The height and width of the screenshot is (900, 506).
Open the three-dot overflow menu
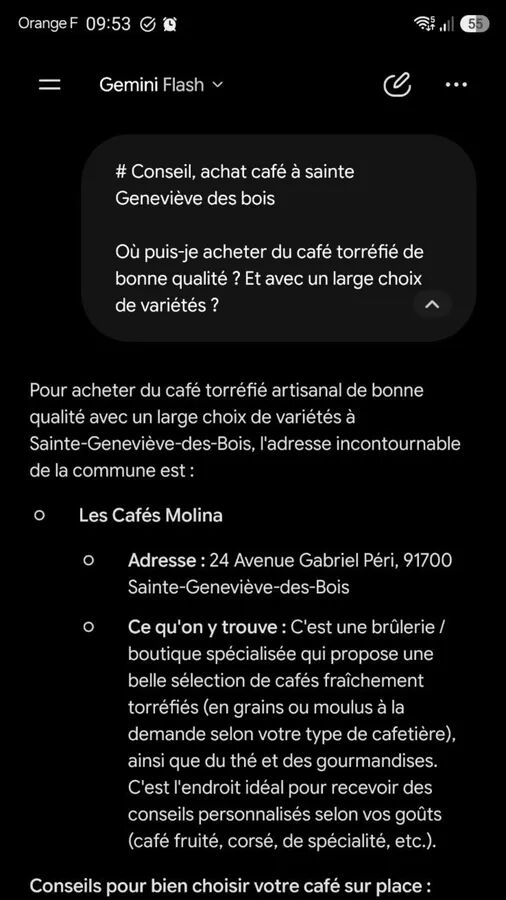click(x=456, y=85)
